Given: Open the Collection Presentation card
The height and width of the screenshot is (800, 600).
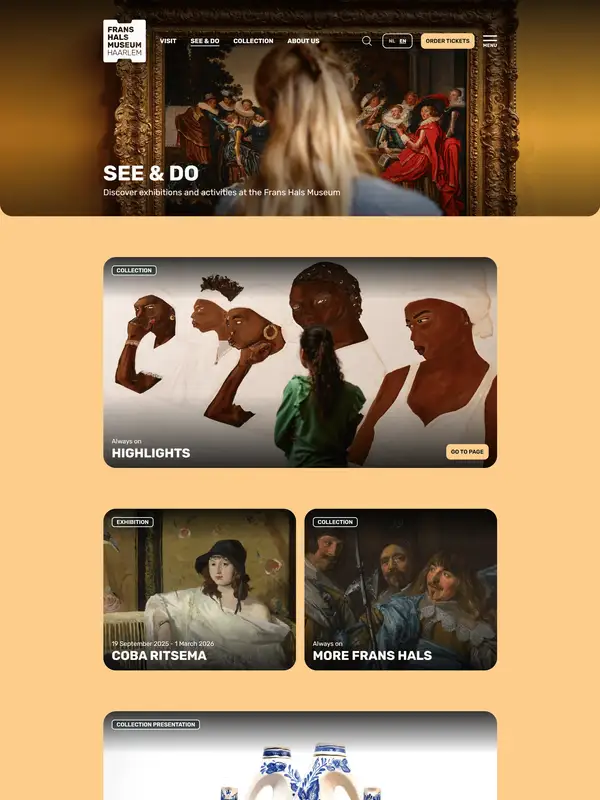Looking at the screenshot, I should click(300, 760).
